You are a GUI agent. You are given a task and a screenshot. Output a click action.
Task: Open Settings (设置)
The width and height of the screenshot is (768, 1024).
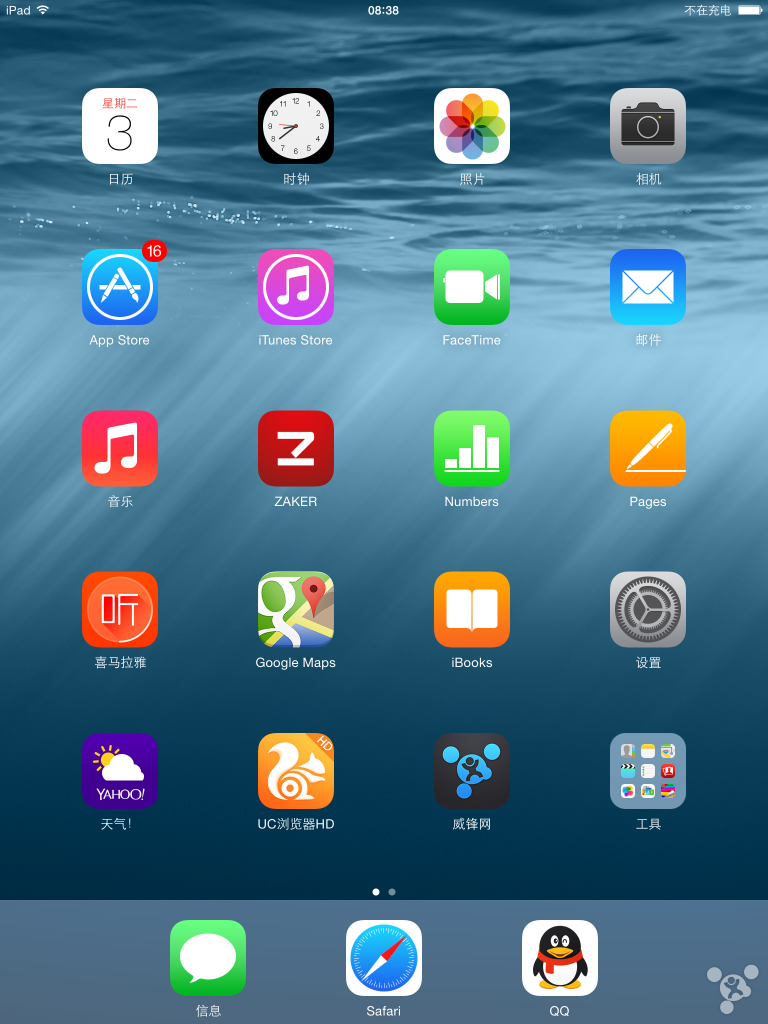click(648, 610)
